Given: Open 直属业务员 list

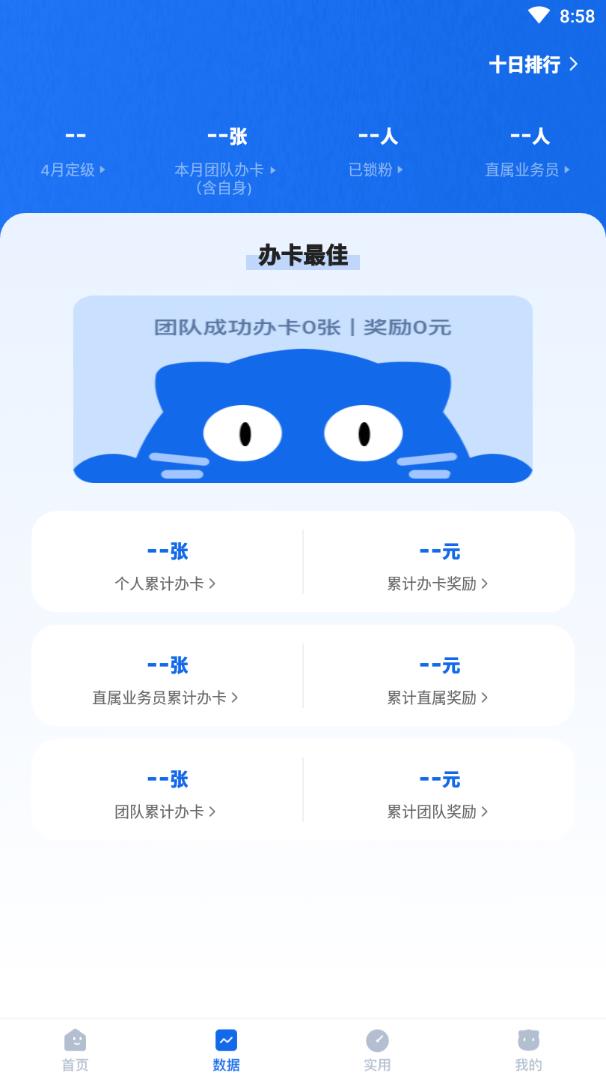Looking at the screenshot, I should [x=527, y=170].
